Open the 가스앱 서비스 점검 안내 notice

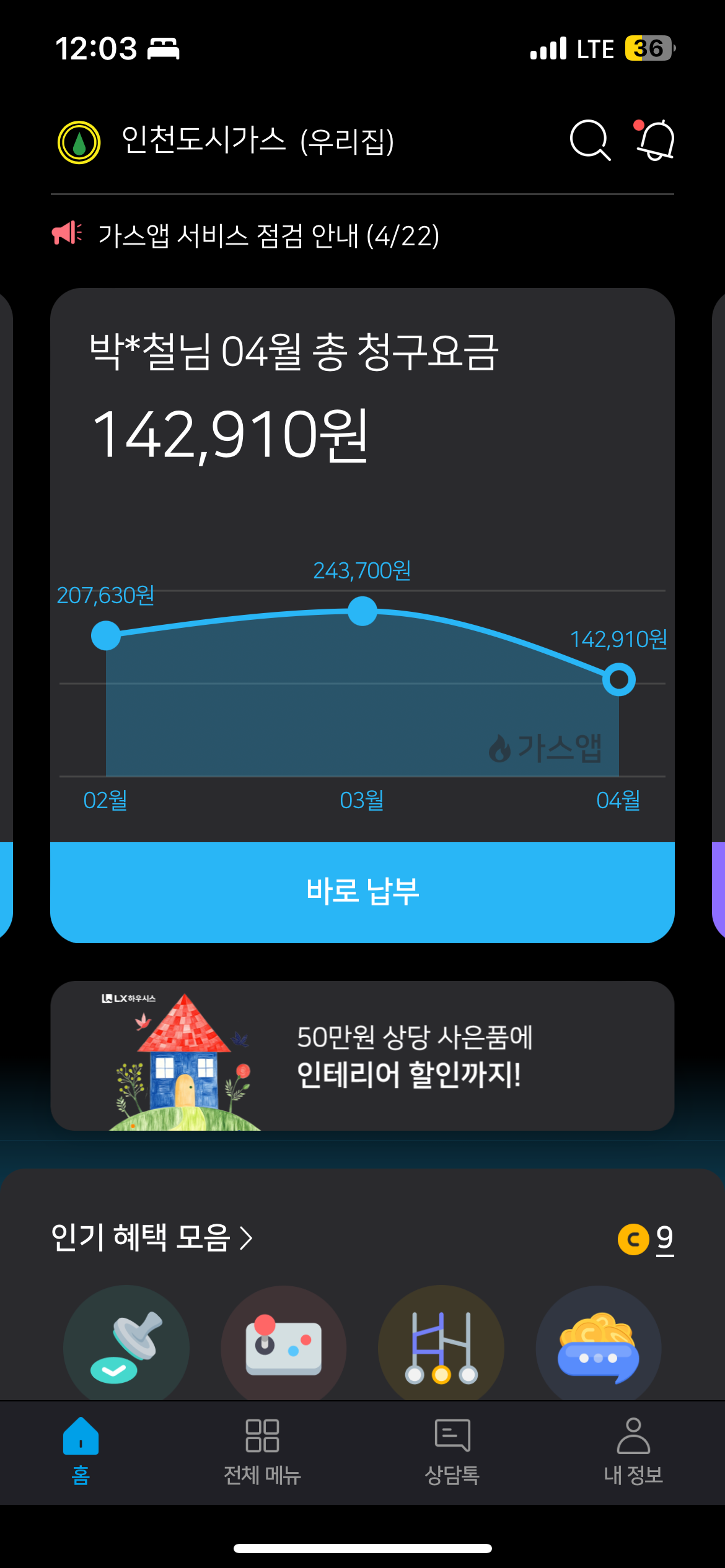click(268, 235)
